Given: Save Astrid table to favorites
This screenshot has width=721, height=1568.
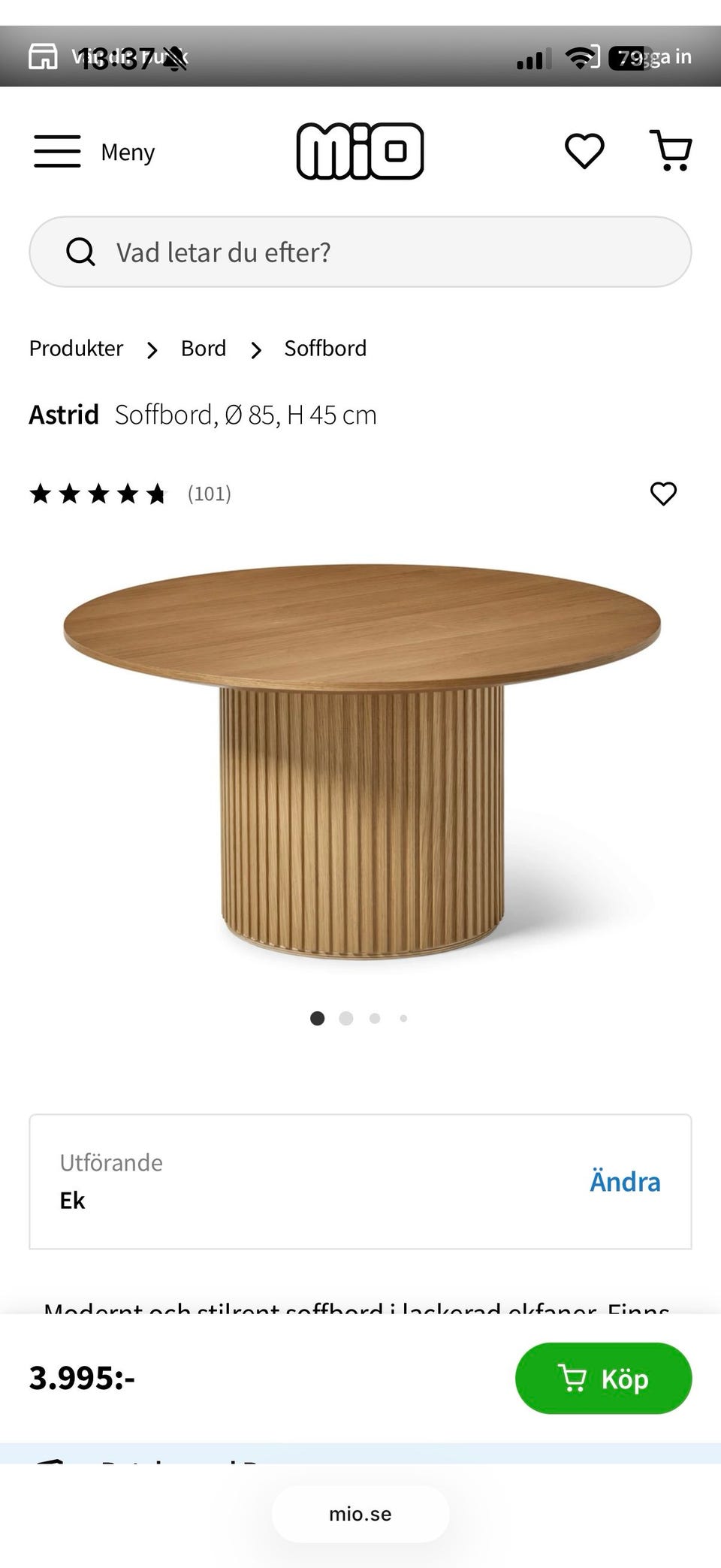Looking at the screenshot, I should [x=663, y=494].
